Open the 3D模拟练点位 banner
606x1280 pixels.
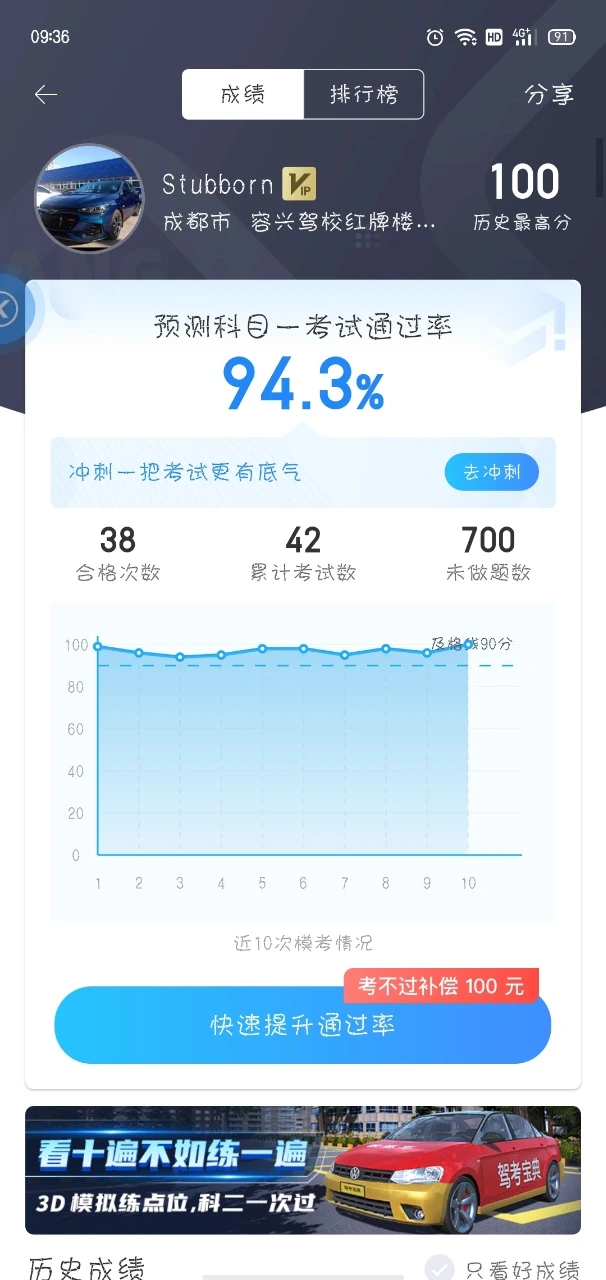(302, 1169)
